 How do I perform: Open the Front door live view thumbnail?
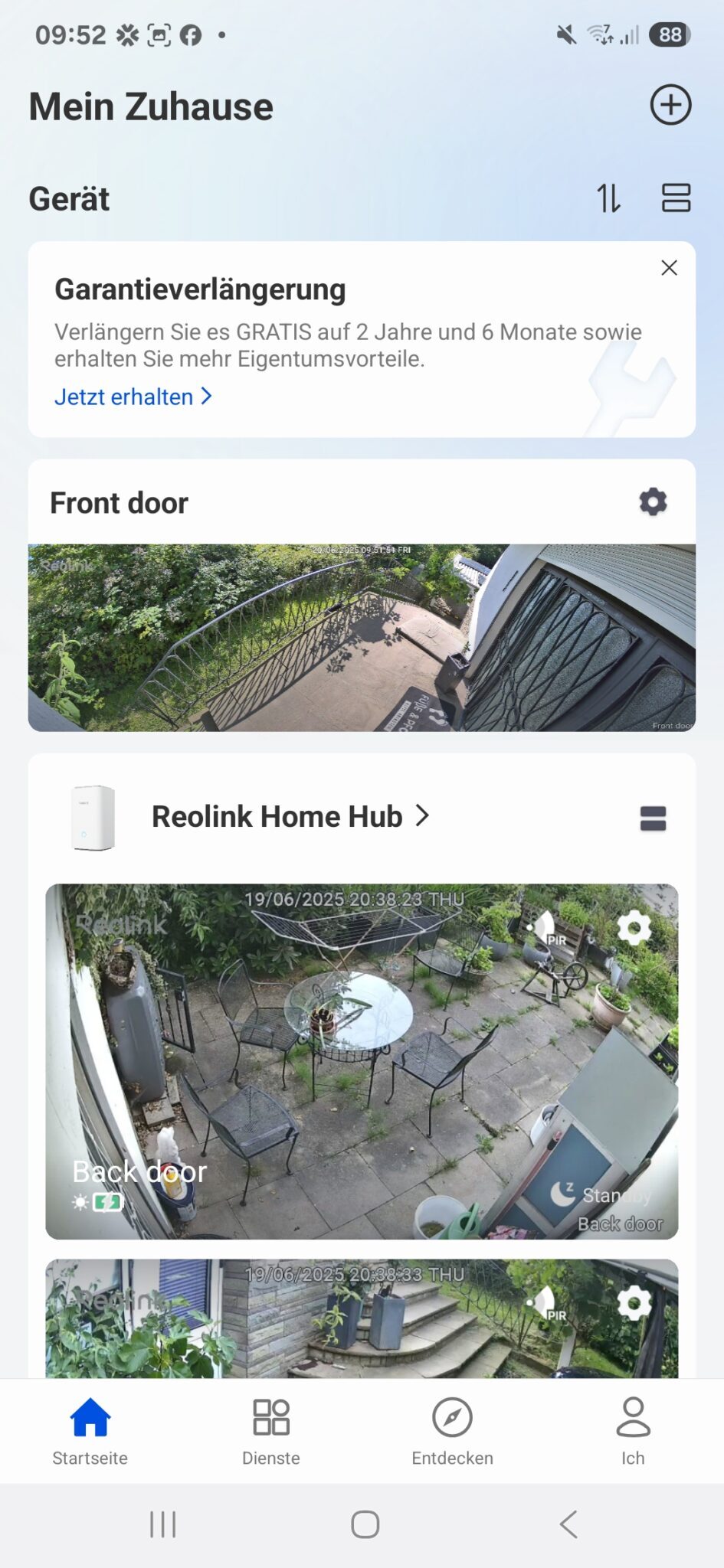(362, 637)
